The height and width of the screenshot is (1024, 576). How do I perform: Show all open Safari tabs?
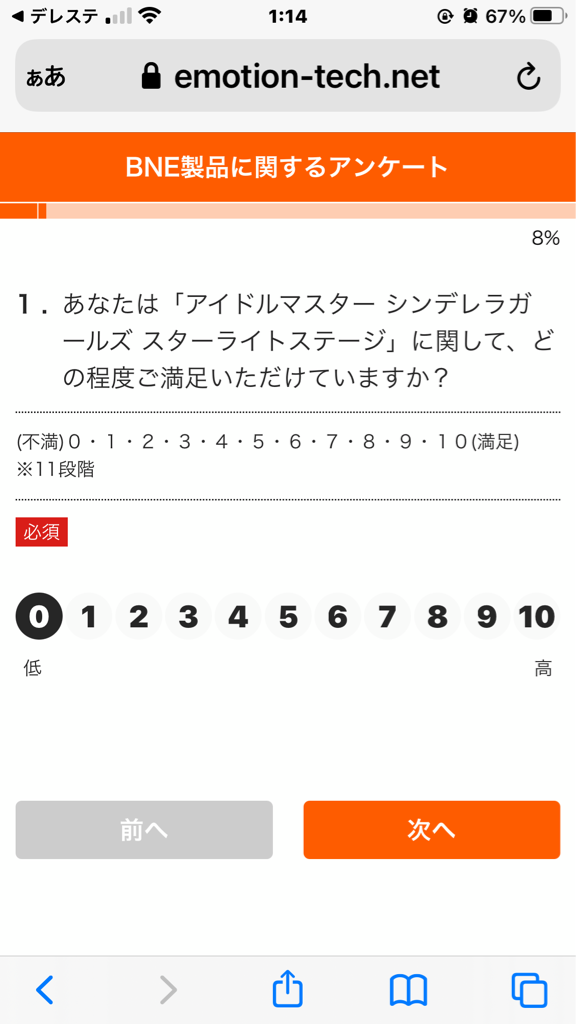[529, 990]
